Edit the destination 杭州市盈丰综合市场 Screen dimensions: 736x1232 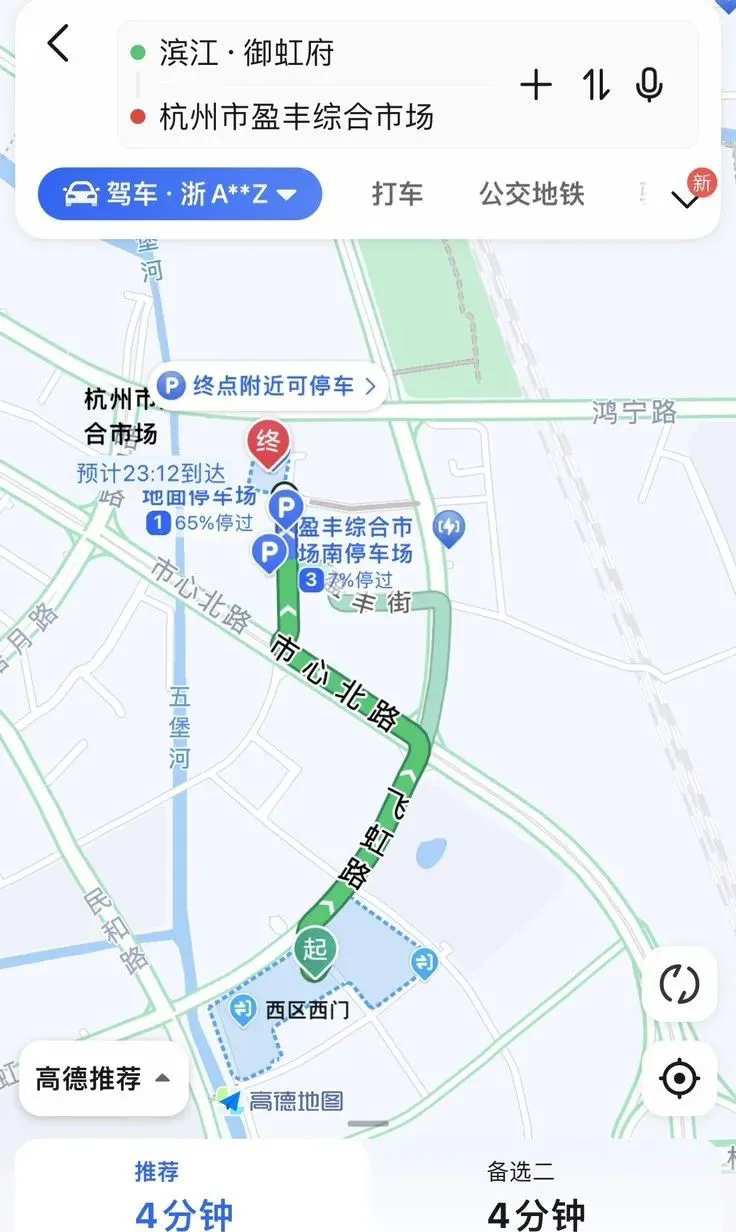click(296, 117)
